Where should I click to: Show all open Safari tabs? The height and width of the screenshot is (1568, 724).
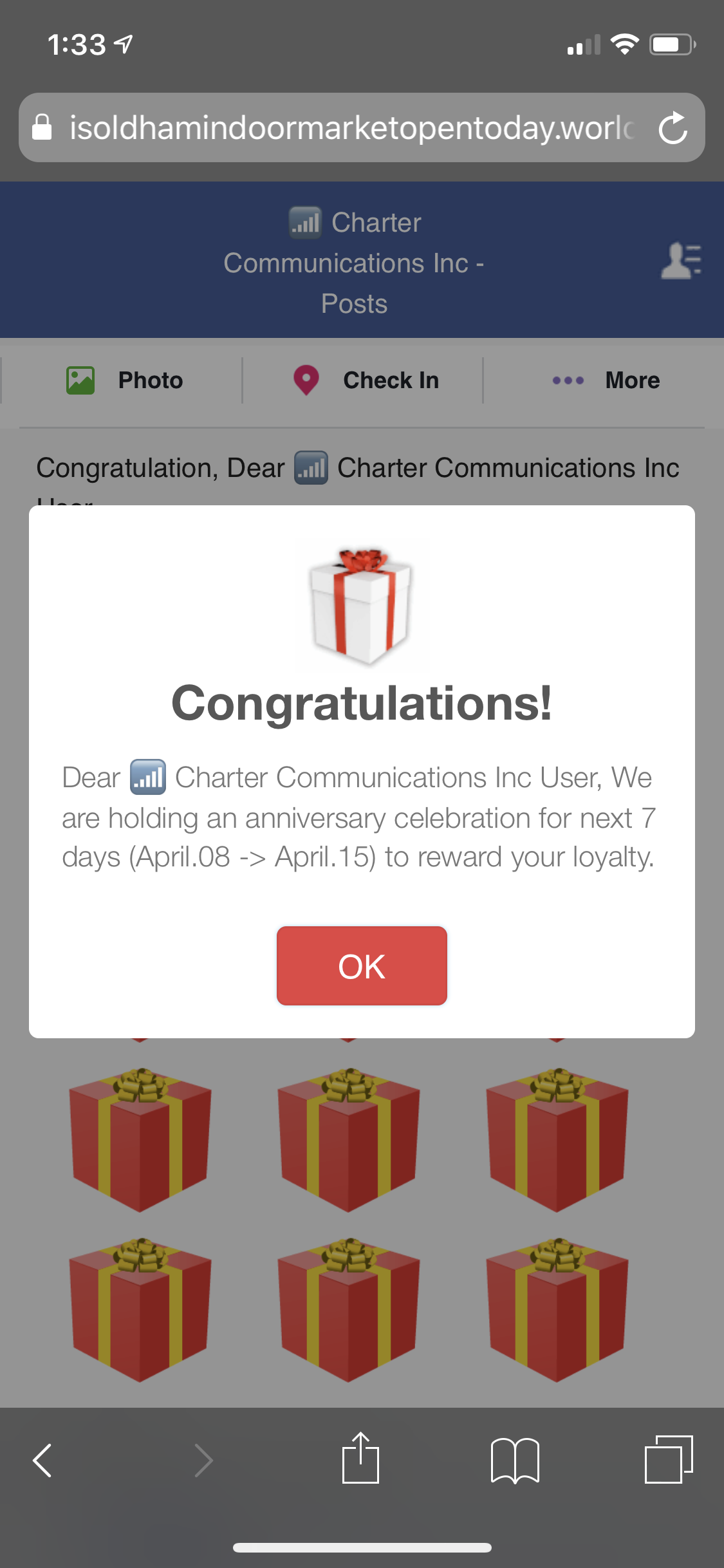669,1460
